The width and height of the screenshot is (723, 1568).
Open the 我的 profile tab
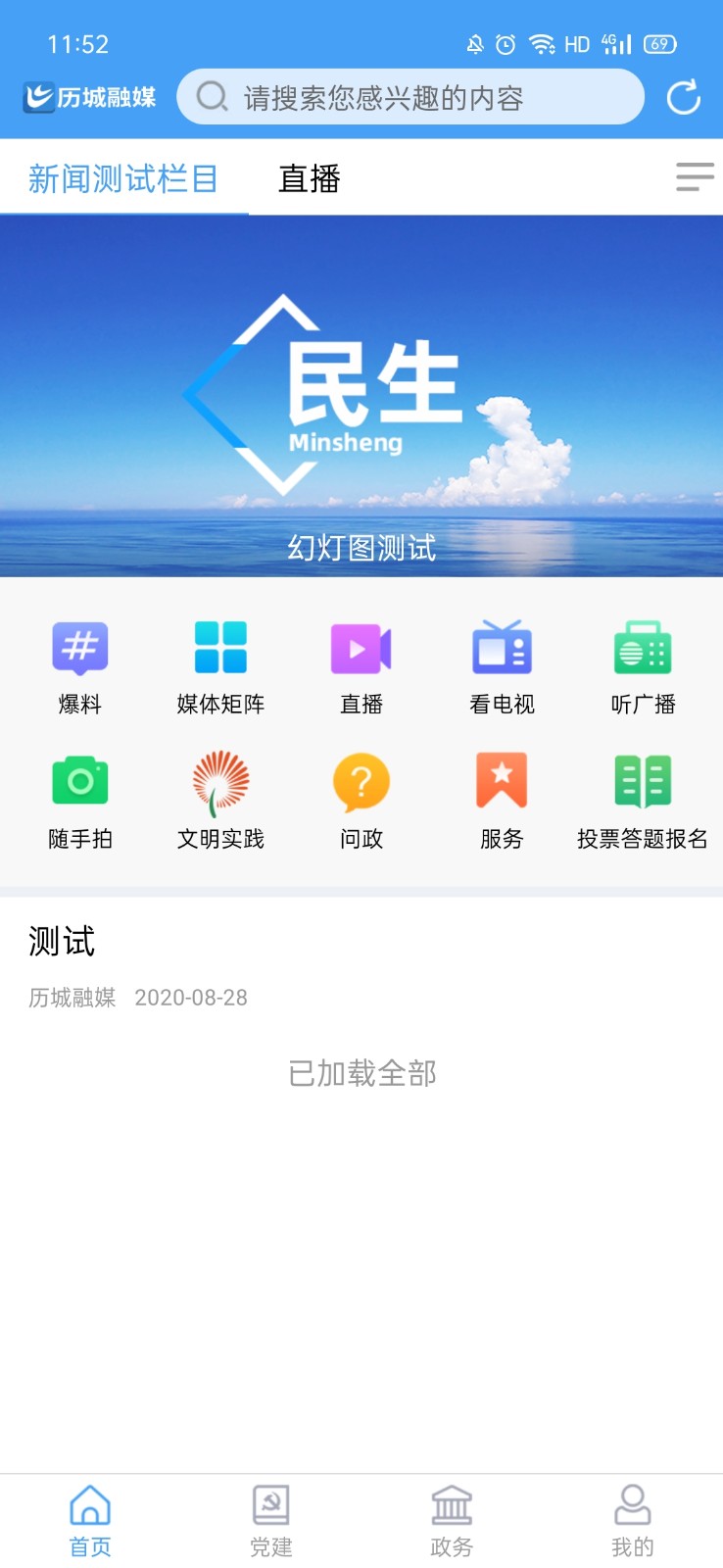632,1521
